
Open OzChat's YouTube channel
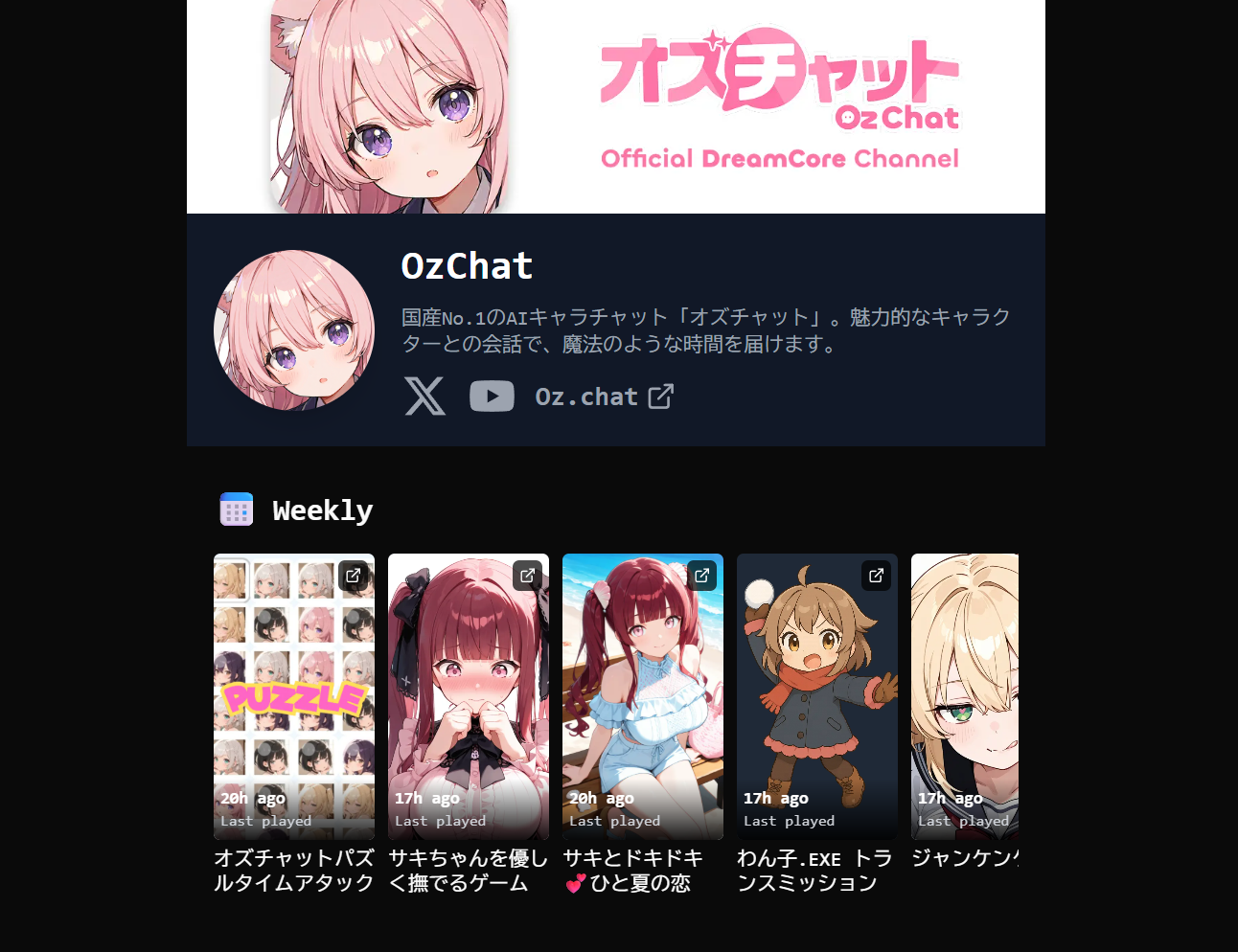(x=492, y=396)
